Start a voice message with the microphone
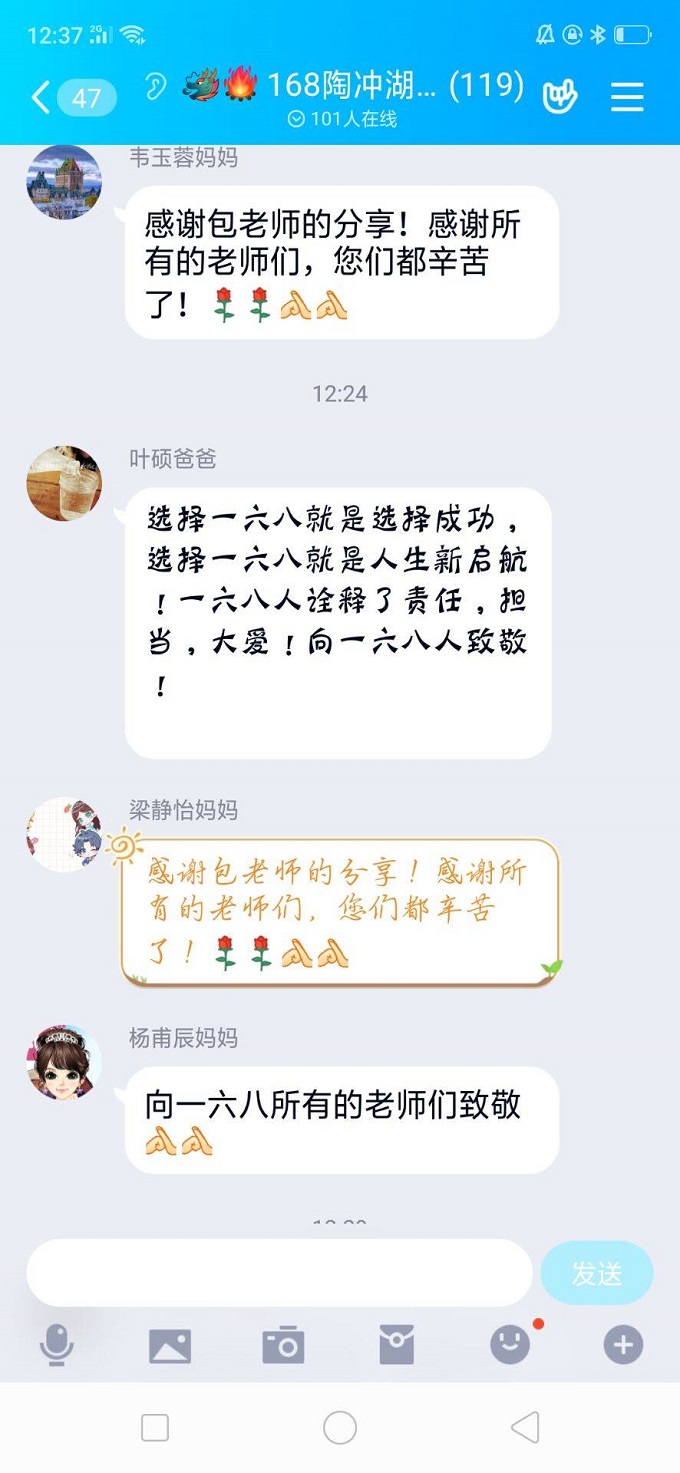The height and width of the screenshot is (1473, 680). point(57,1346)
